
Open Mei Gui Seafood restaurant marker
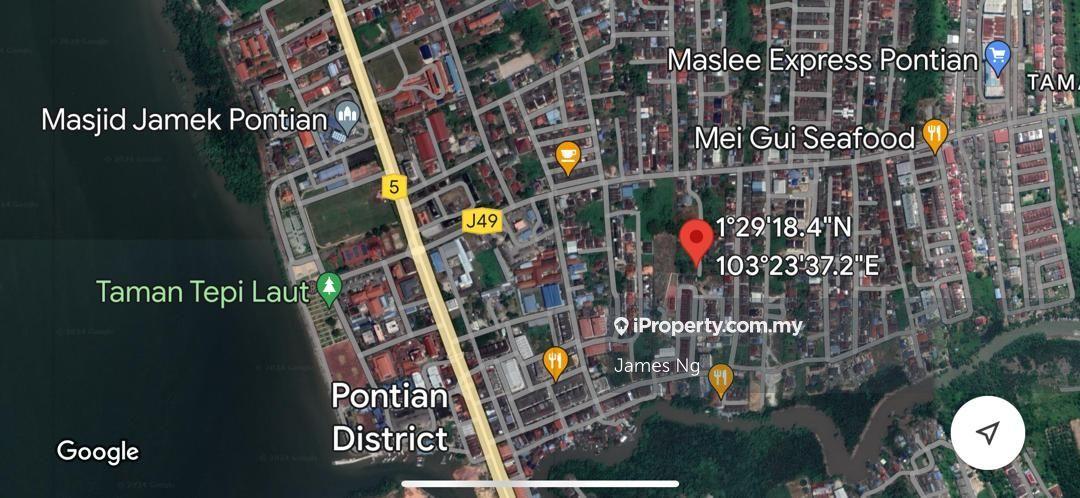tap(935, 135)
